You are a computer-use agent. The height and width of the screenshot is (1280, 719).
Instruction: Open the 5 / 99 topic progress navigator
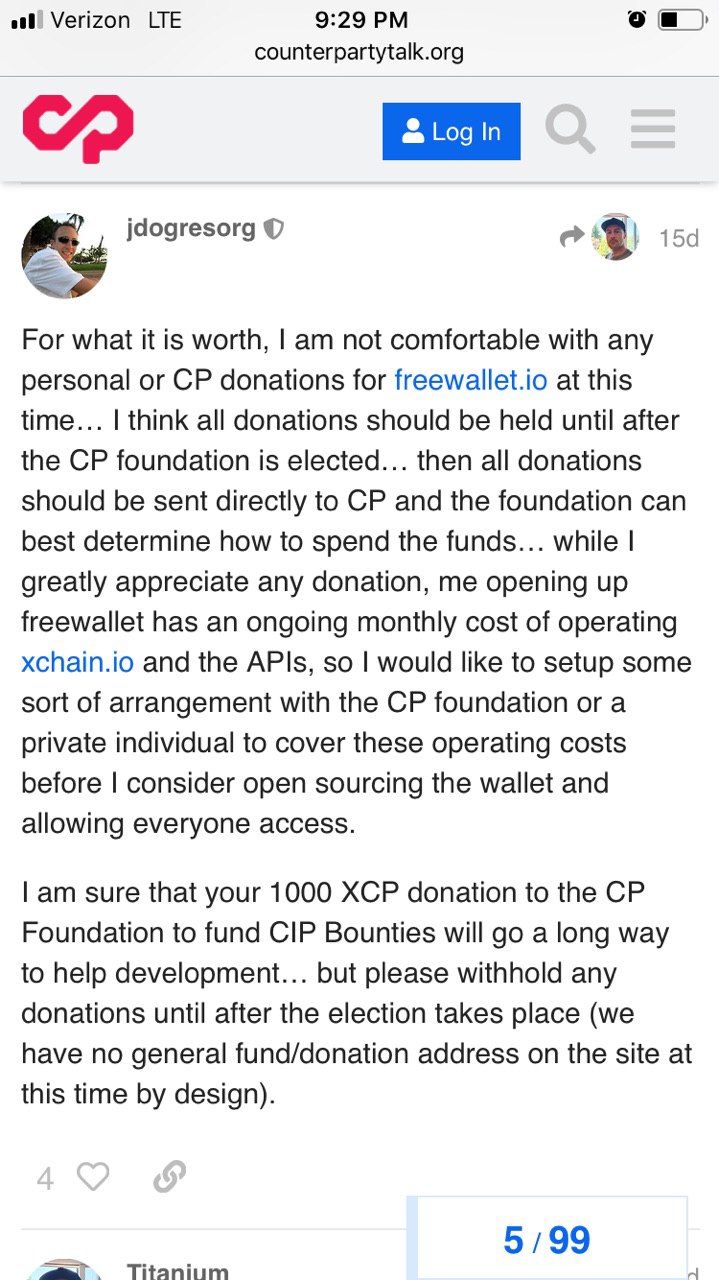click(548, 1240)
